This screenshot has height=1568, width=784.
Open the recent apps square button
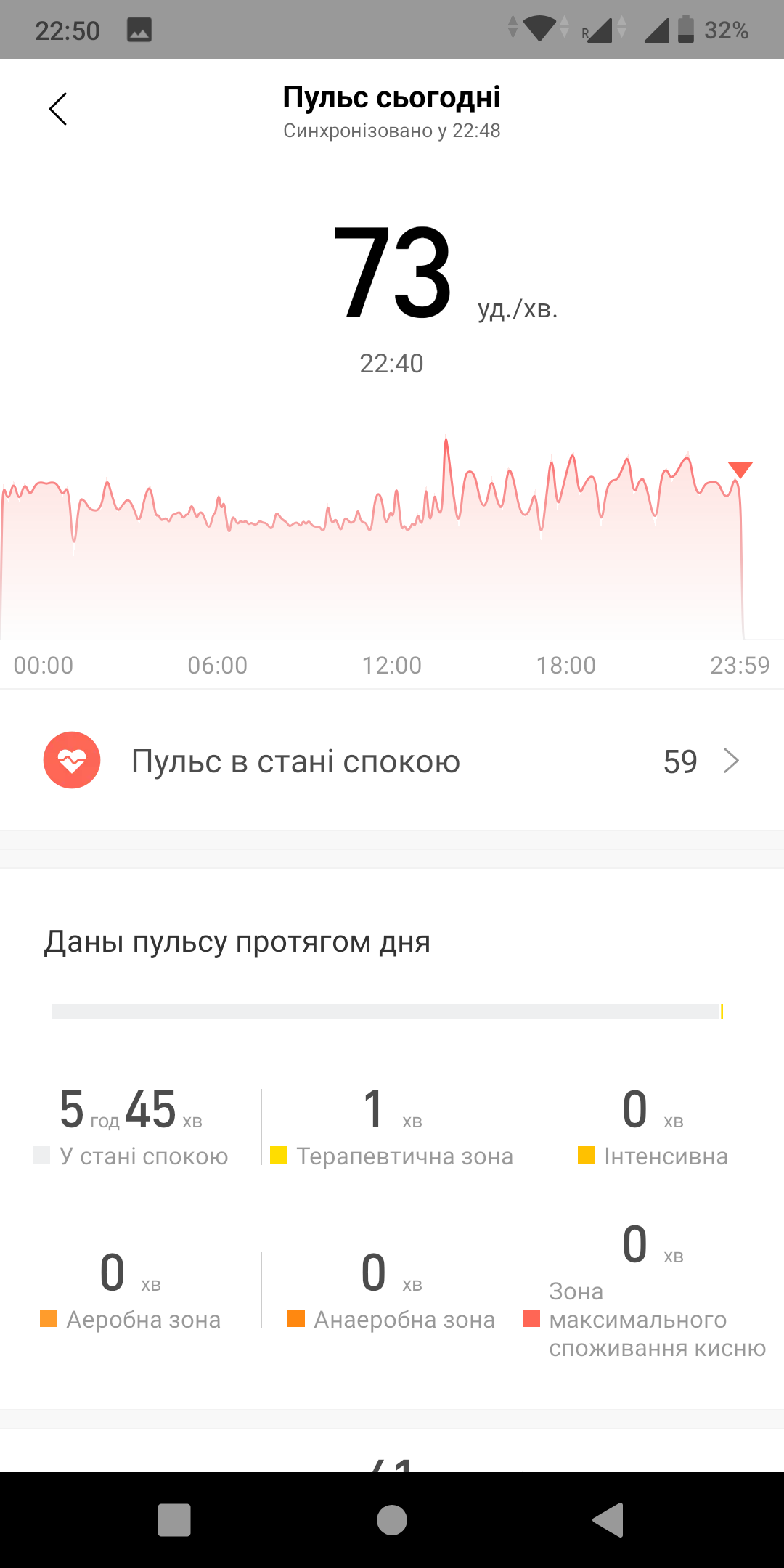174,1520
